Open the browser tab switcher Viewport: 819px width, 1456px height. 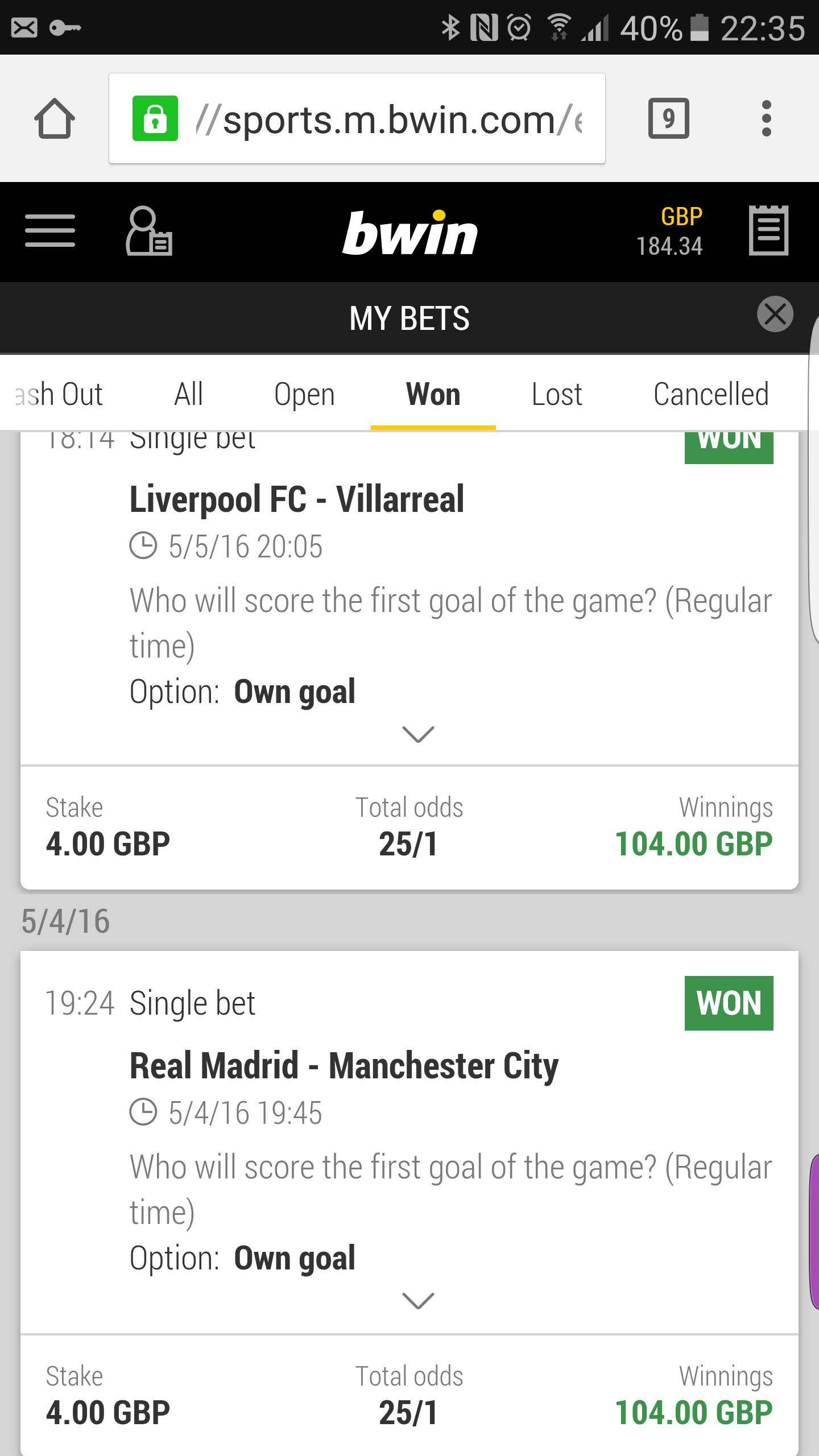[x=668, y=118]
